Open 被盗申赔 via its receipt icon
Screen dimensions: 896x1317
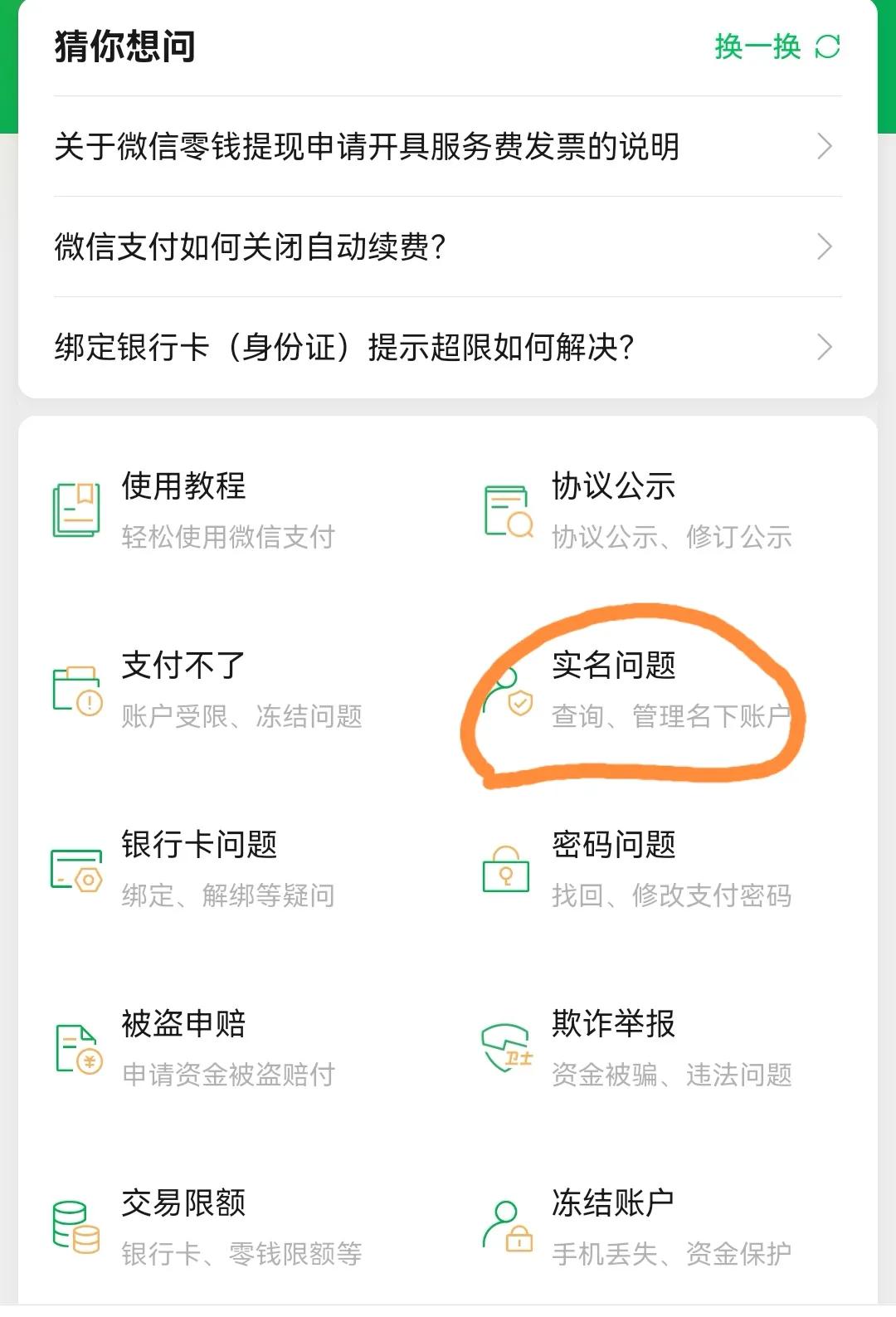click(75, 1047)
